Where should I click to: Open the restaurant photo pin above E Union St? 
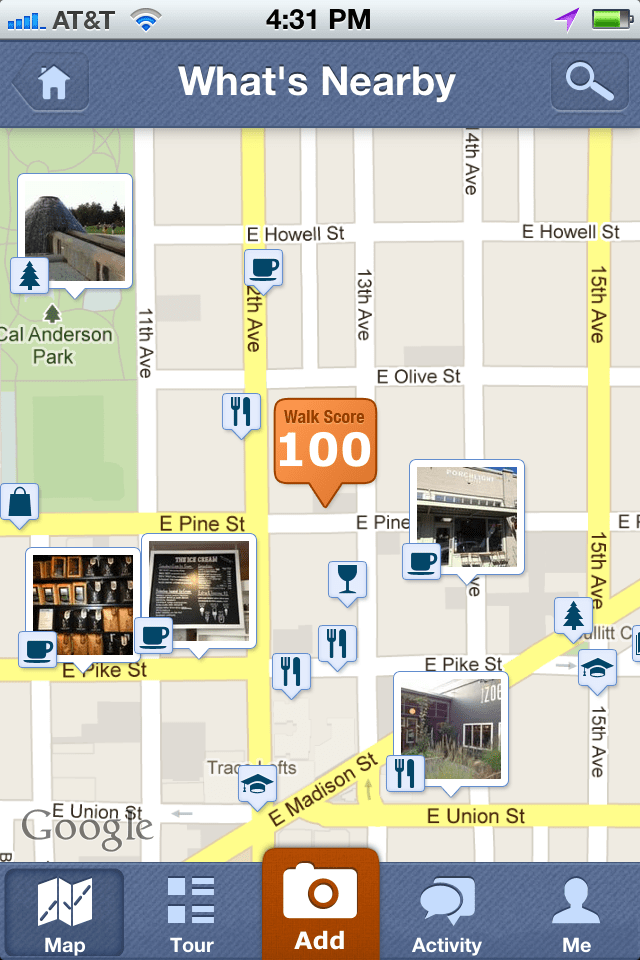[452, 726]
